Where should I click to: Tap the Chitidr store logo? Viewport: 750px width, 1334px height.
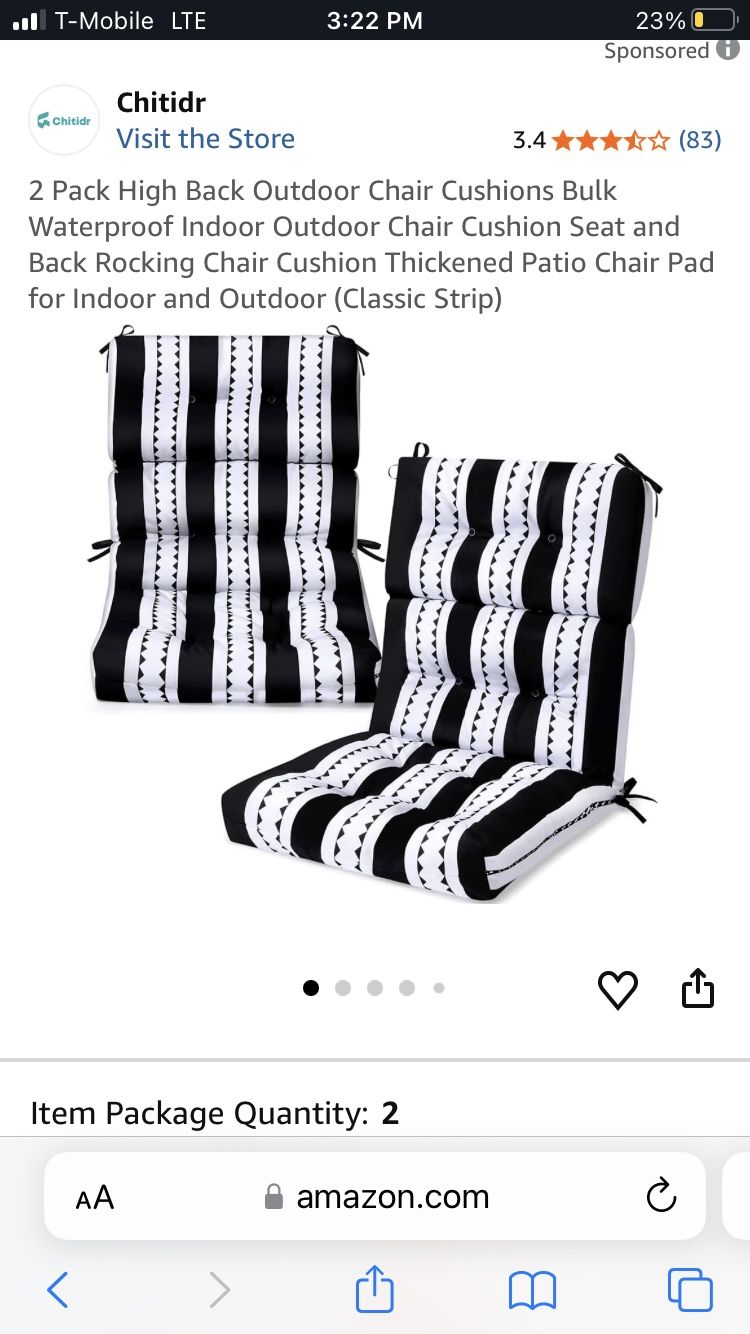(x=63, y=119)
